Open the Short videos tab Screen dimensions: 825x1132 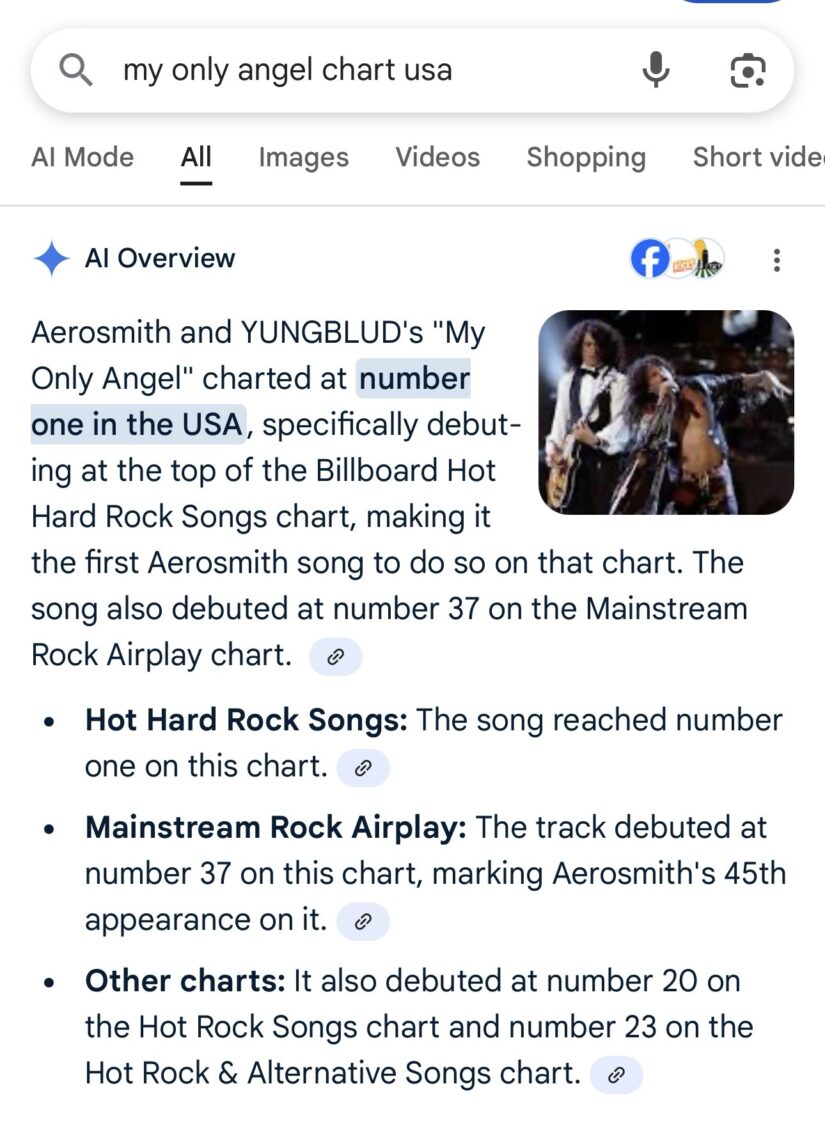pyautogui.click(x=758, y=157)
